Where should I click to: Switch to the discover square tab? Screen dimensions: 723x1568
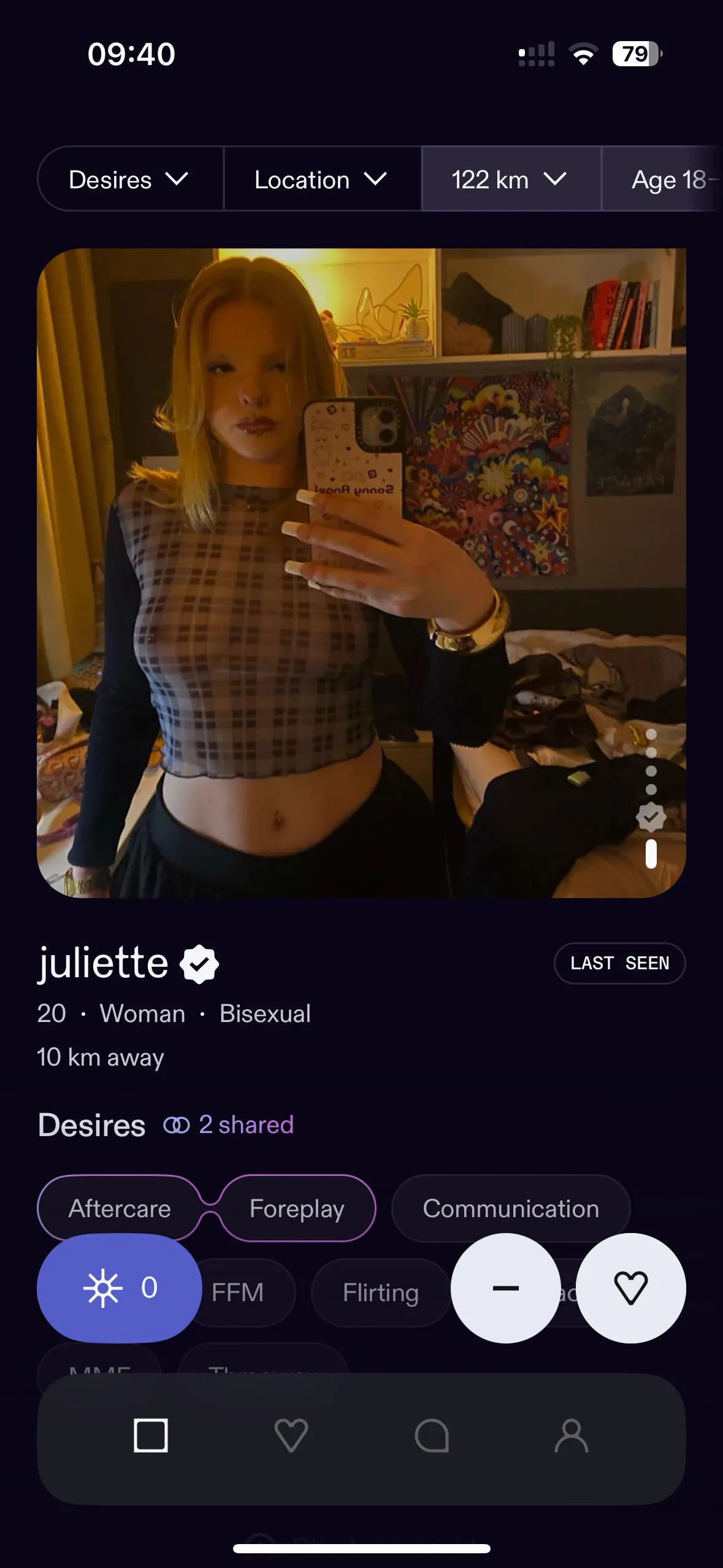(x=151, y=1435)
